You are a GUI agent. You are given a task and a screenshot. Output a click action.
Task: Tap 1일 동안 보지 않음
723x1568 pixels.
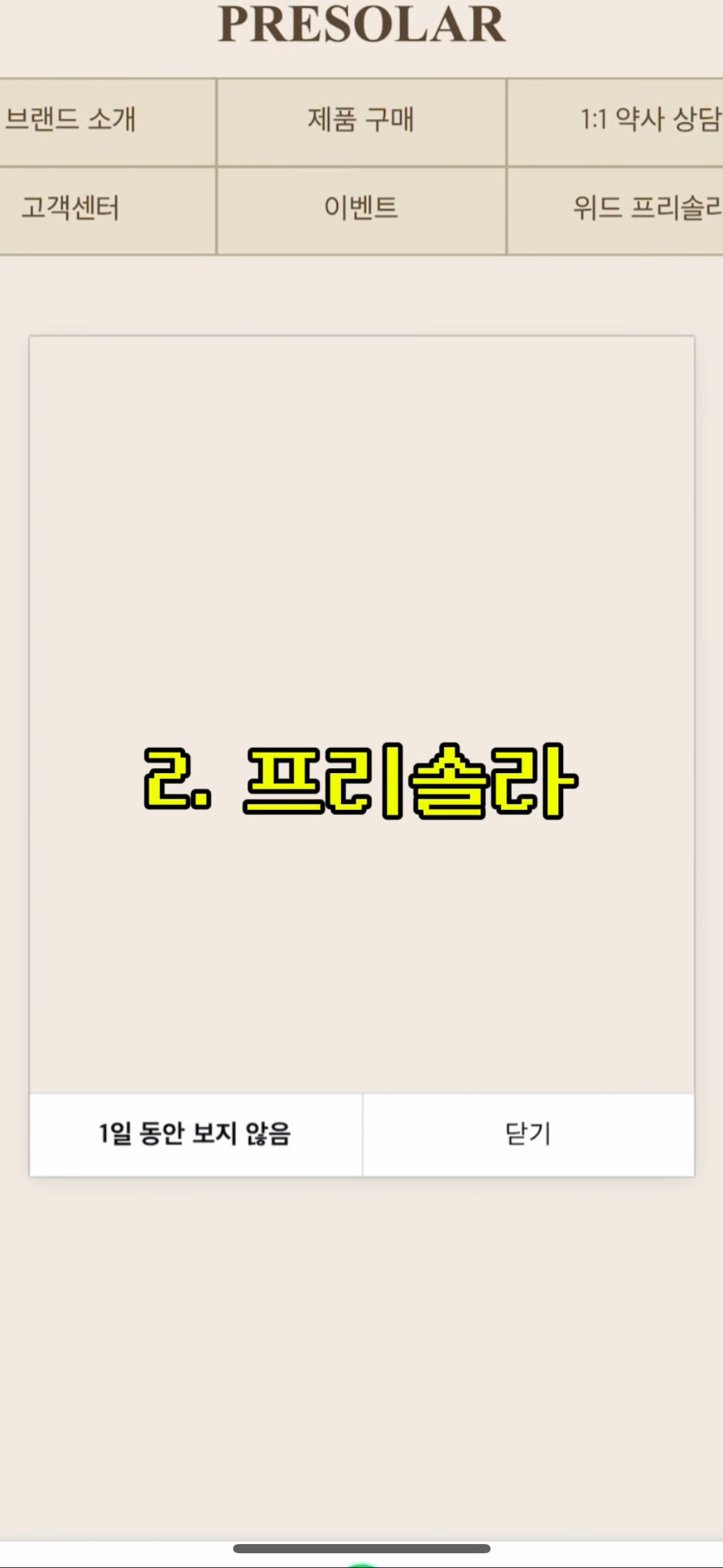[196, 1134]
